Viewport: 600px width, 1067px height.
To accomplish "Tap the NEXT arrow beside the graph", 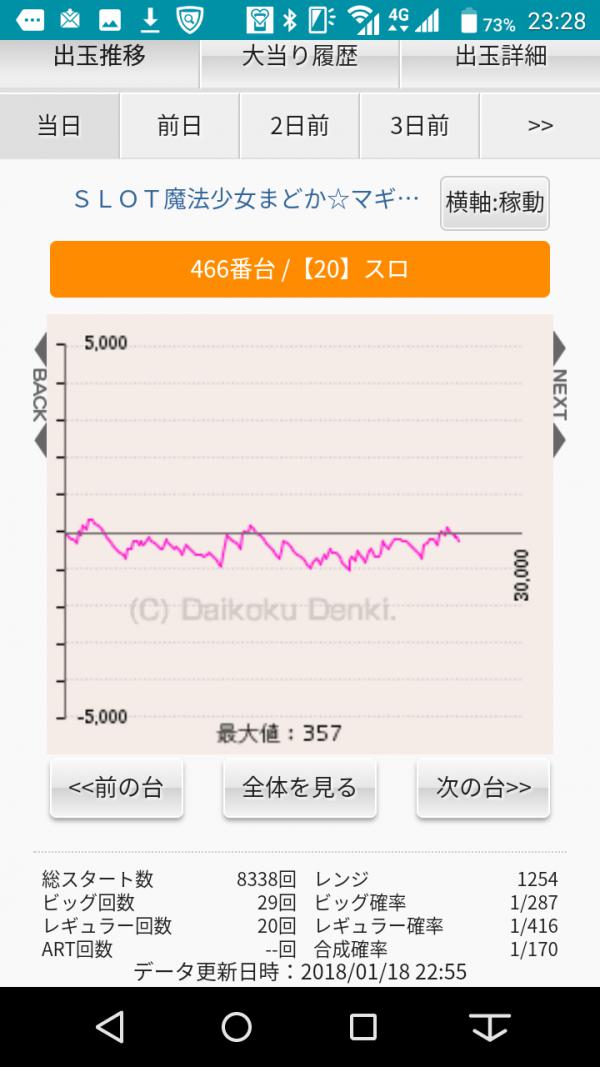I will [x=559, y=395].
